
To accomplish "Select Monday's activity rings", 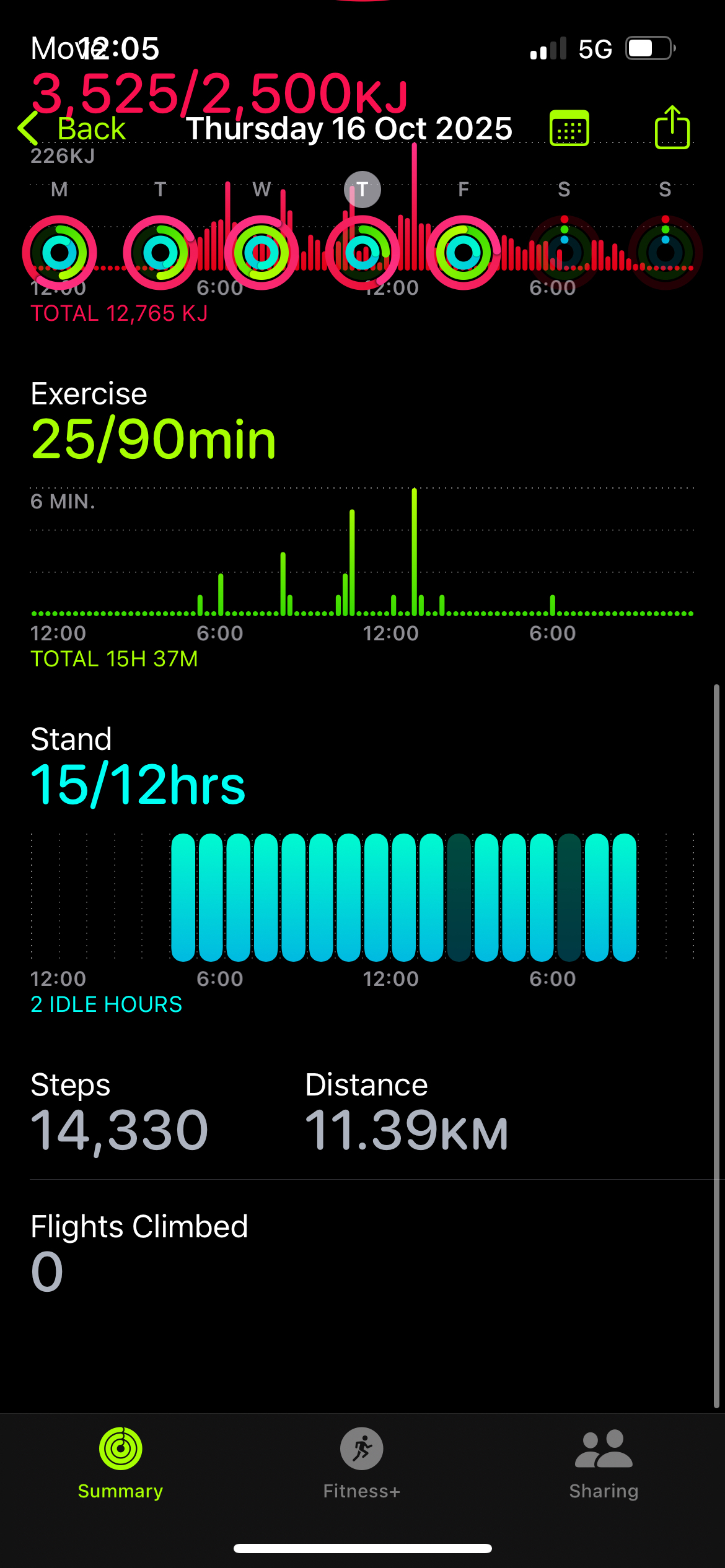I will (x=59, y=252).
